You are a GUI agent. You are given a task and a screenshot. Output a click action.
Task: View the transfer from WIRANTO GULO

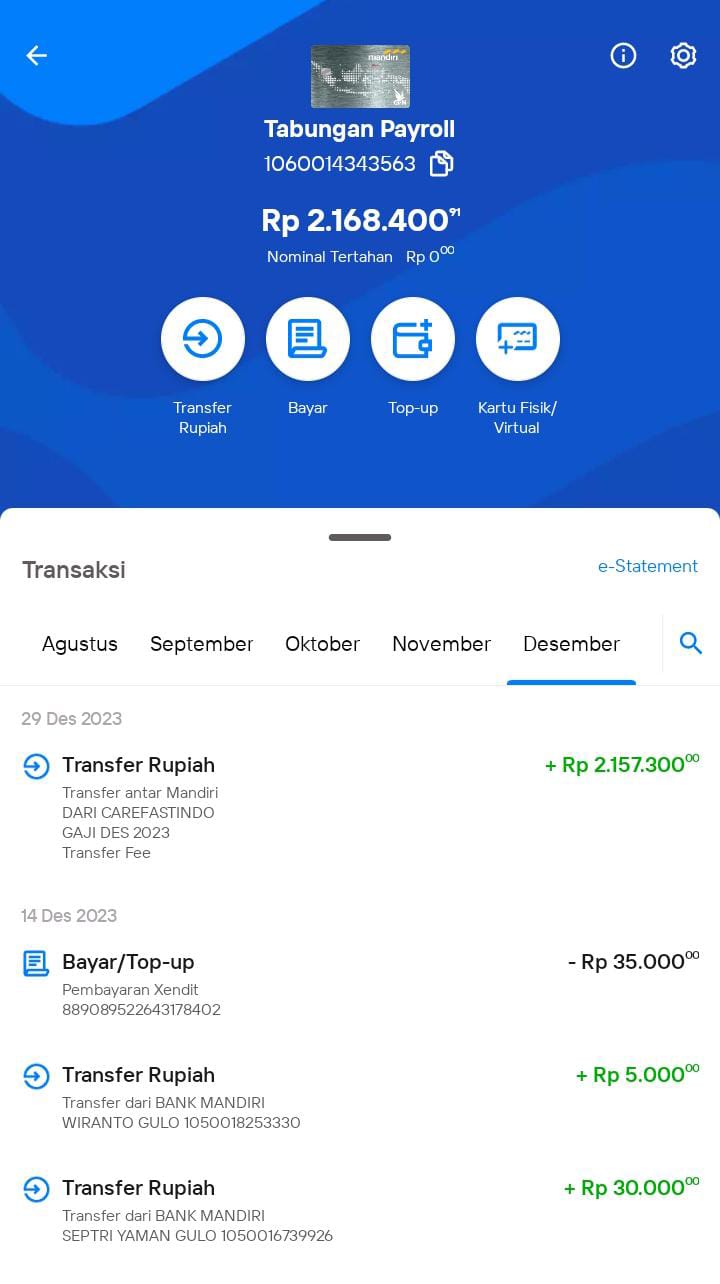360,1097
